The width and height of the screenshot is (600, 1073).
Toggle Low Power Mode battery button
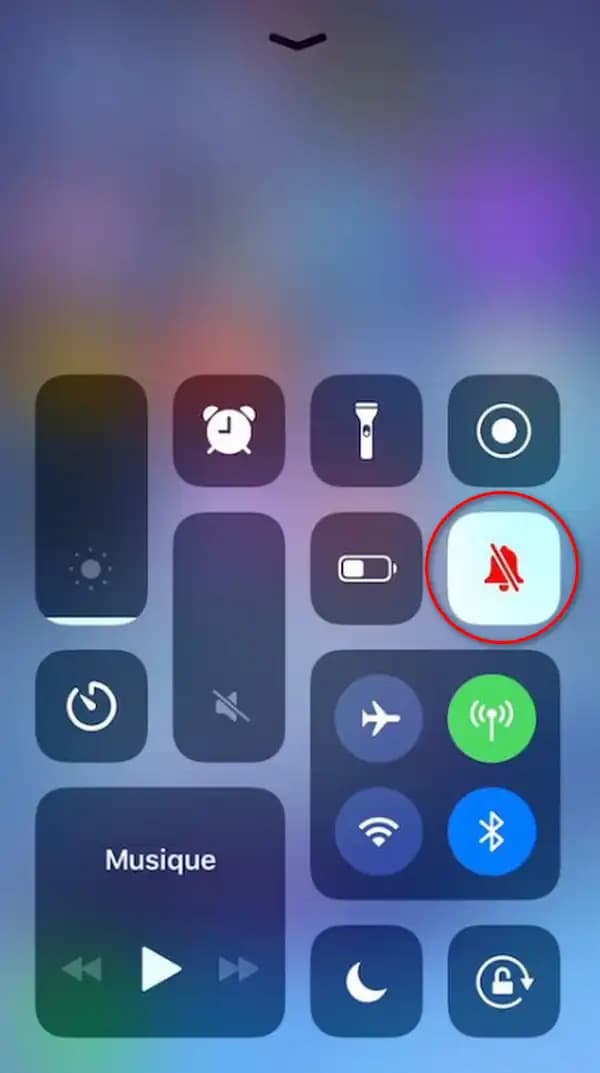(x=366, y=569)
